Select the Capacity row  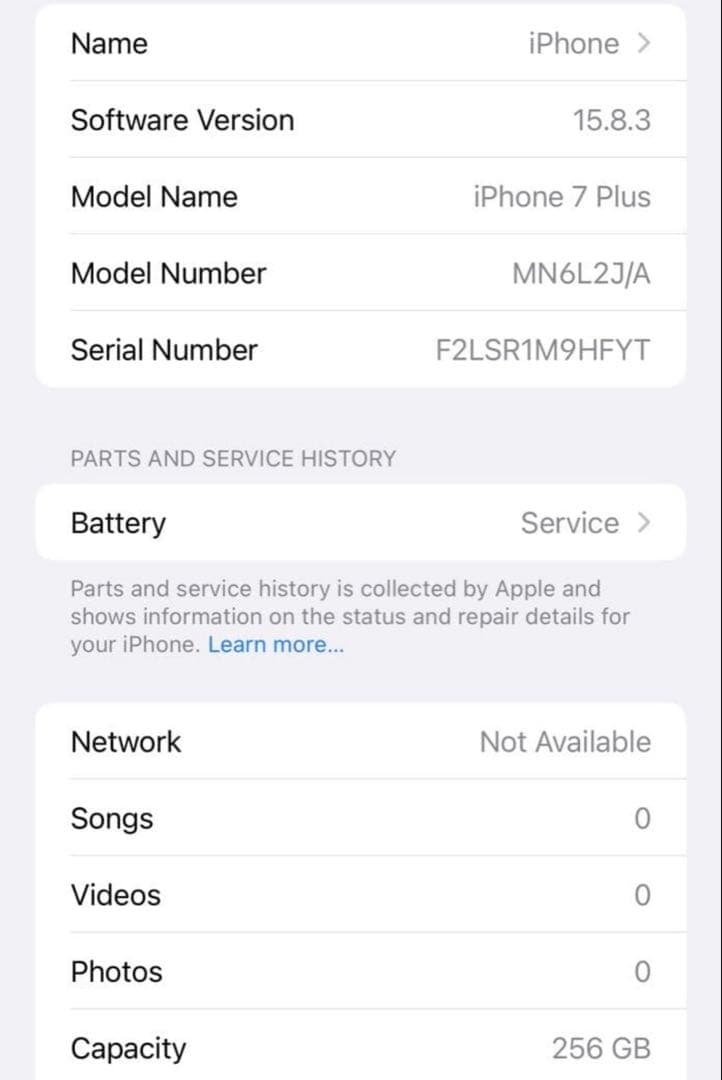[x=300, y=1048]
